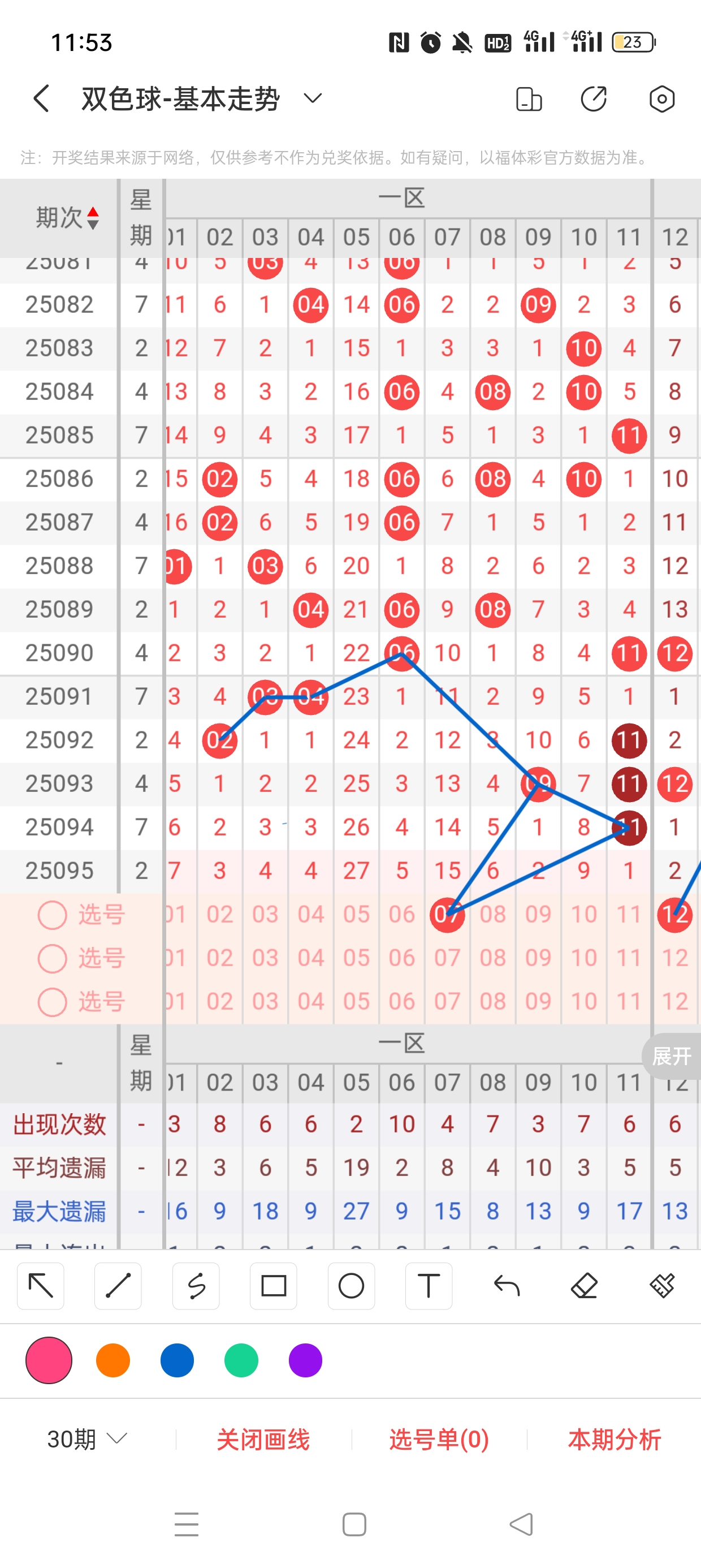The width and height of the screenshot is (701, 1568).
Task: Select the circle shape tool
Action: pos(351,1286)
